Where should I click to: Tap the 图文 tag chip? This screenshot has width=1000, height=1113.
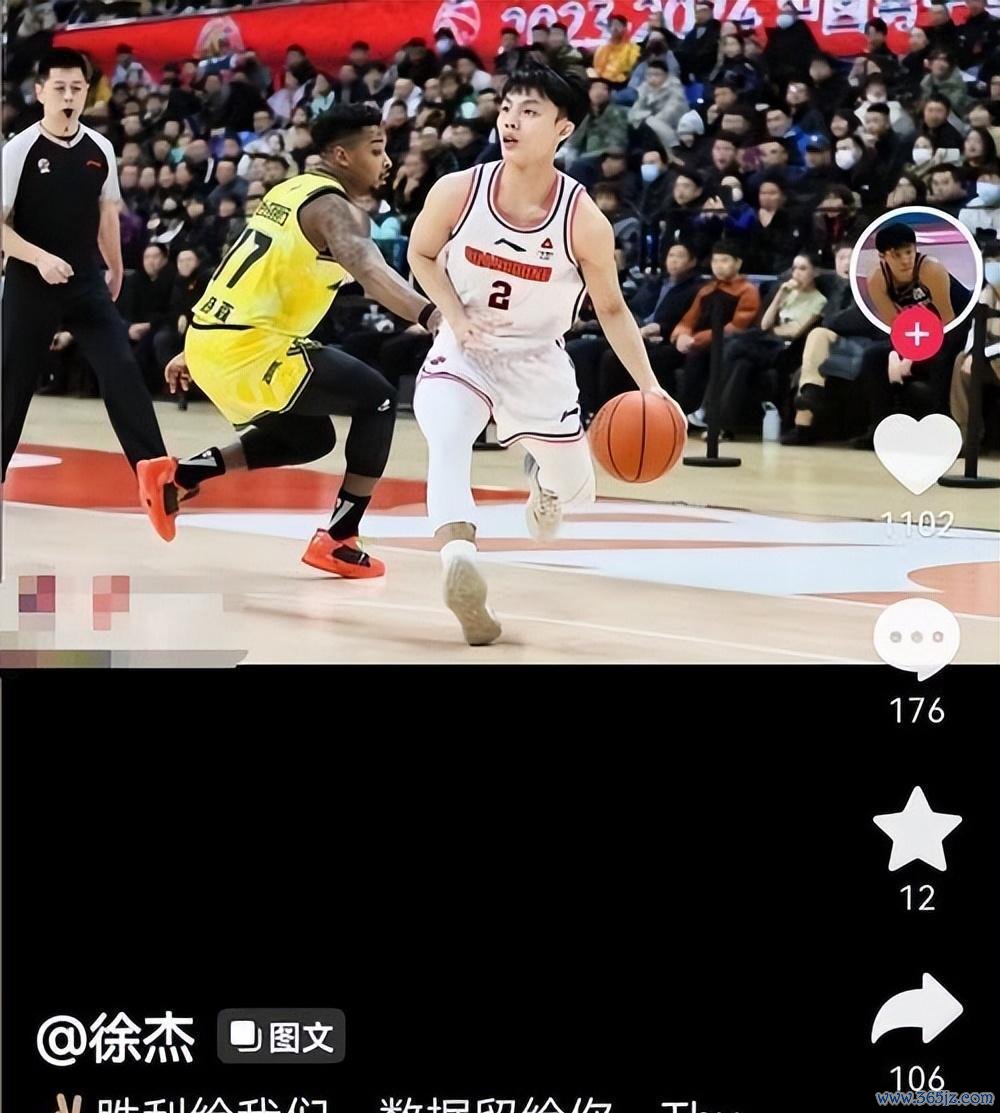tap(281, 1036)
